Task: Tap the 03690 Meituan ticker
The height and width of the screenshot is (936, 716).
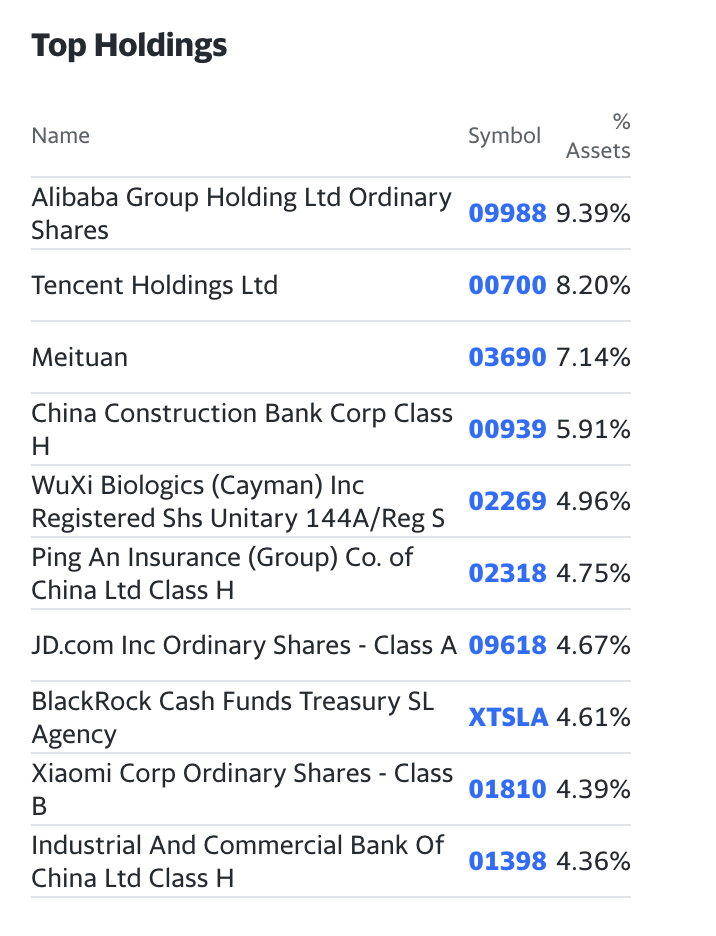Action: pyautogui.click(x=507, y=357)
